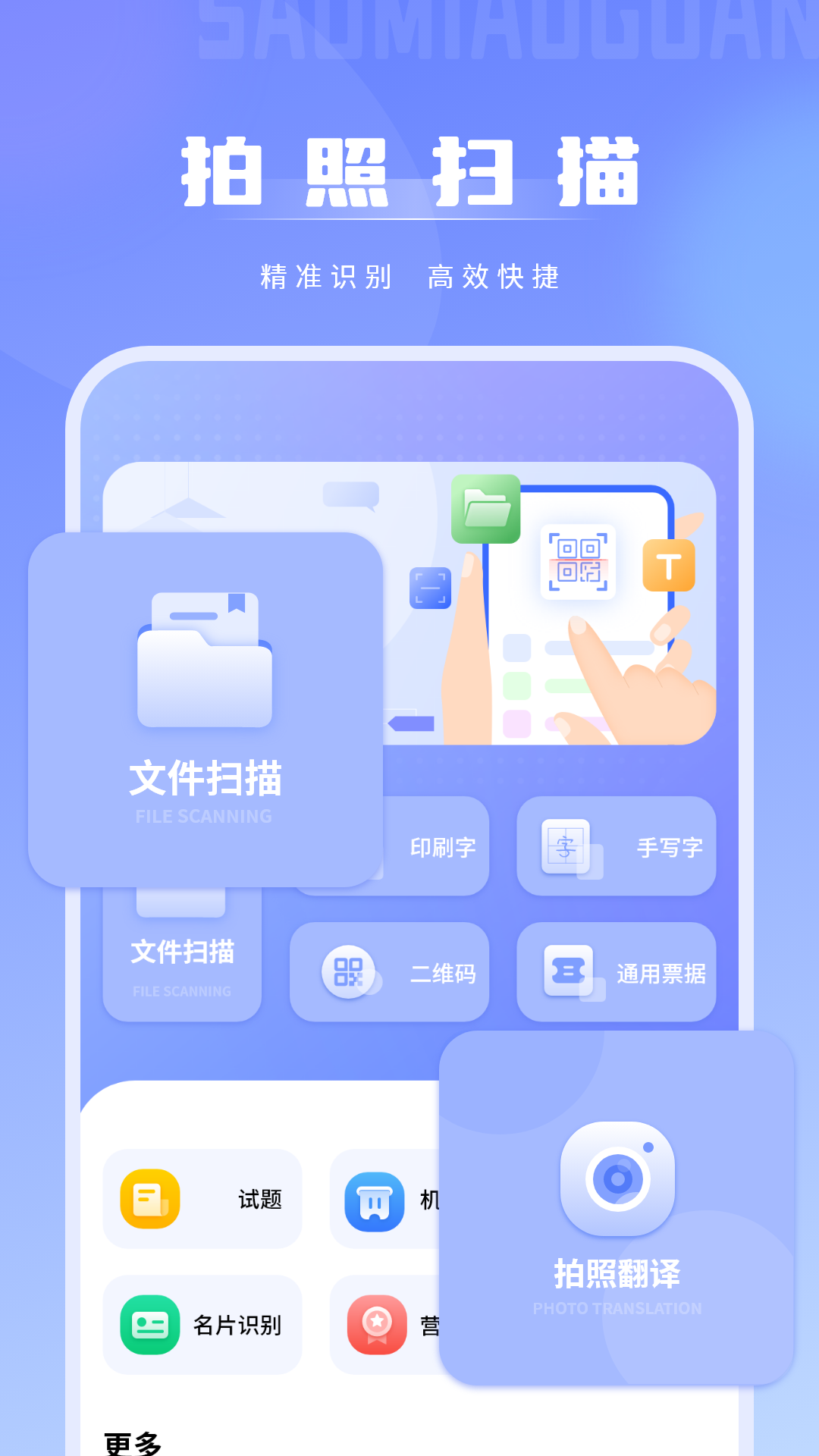Screen dimensions: 819x1456
Task: Select the red badge icon beside 营
Action: tap(376, 1325)
